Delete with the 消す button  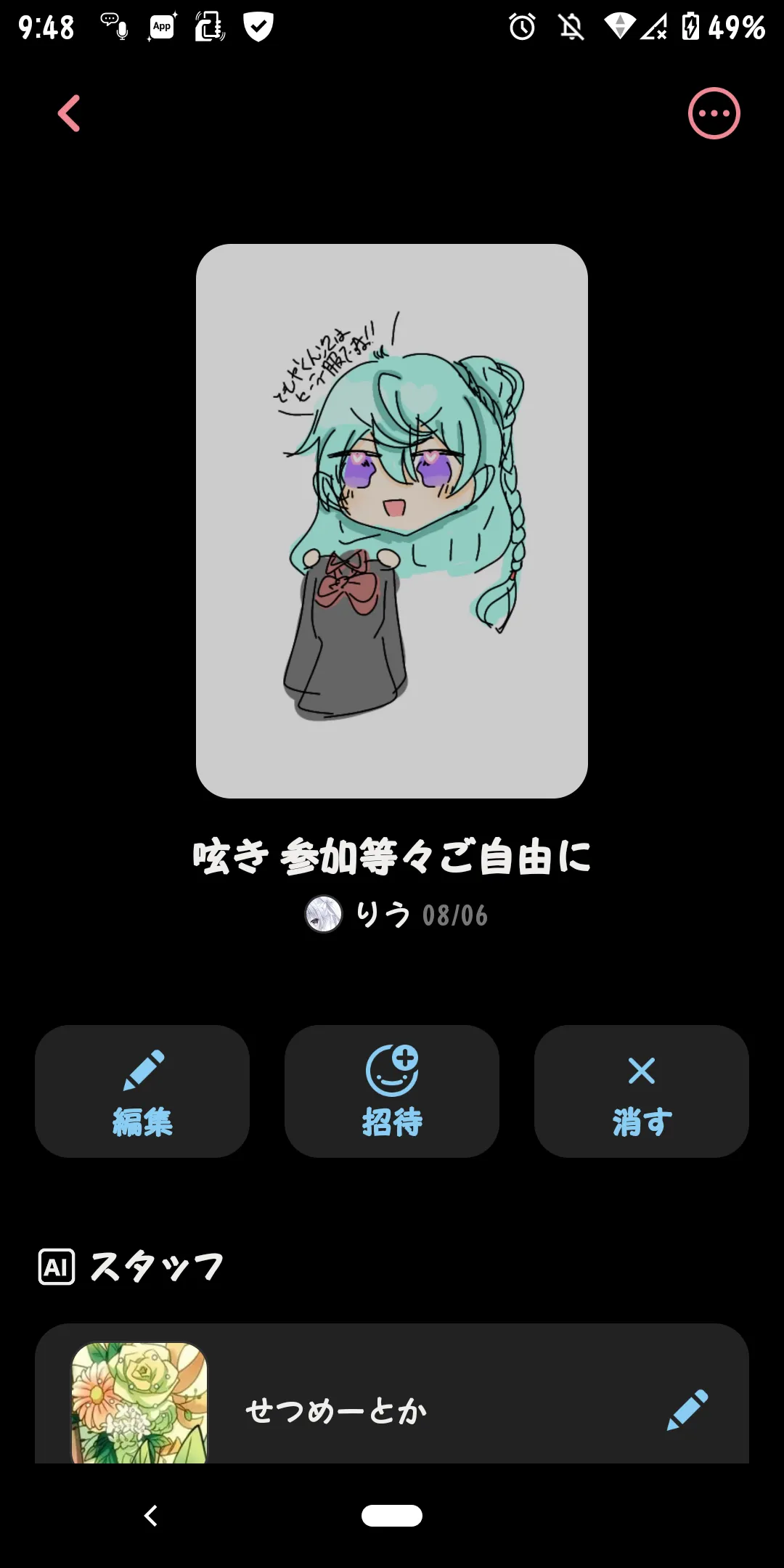click(x=642, y=1091)
